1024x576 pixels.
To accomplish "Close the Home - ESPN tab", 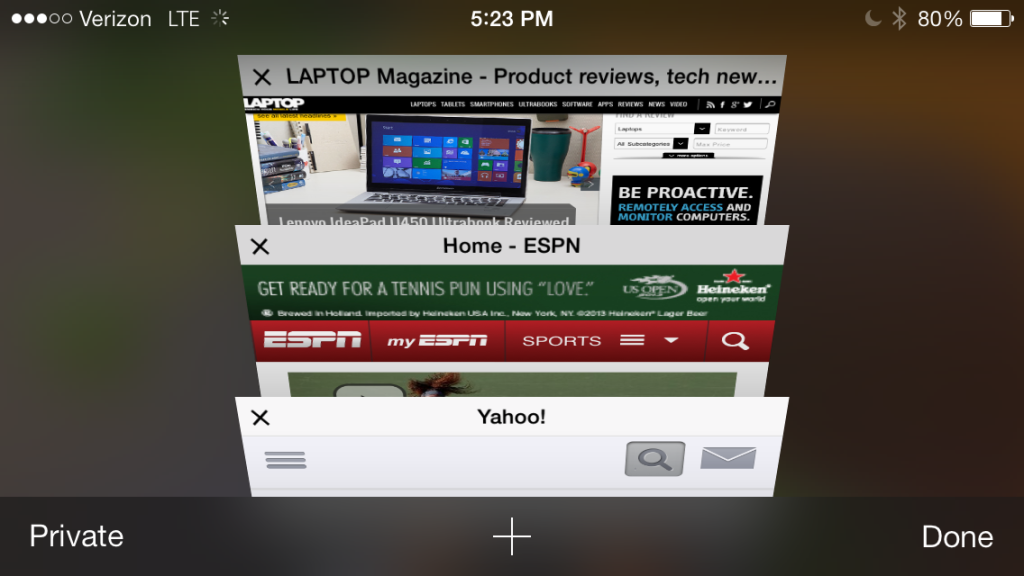I will pyautogui.click(x=260, y=246).
